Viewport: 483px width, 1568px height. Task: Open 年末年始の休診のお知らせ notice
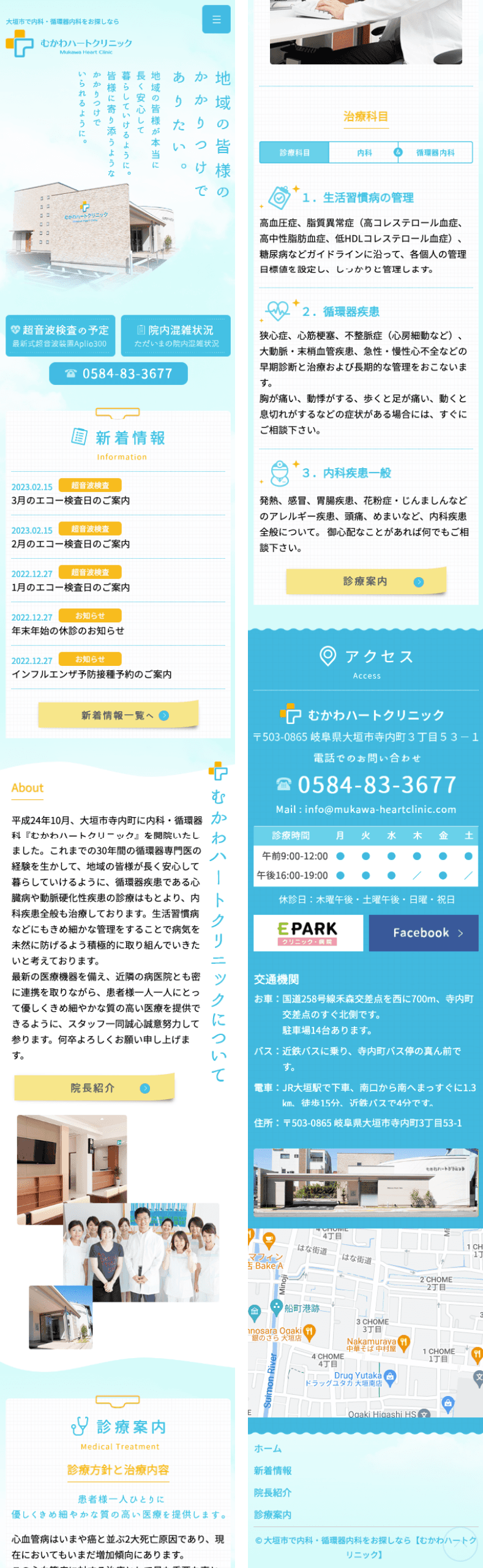pyautogui.click(x=68, y=631)
